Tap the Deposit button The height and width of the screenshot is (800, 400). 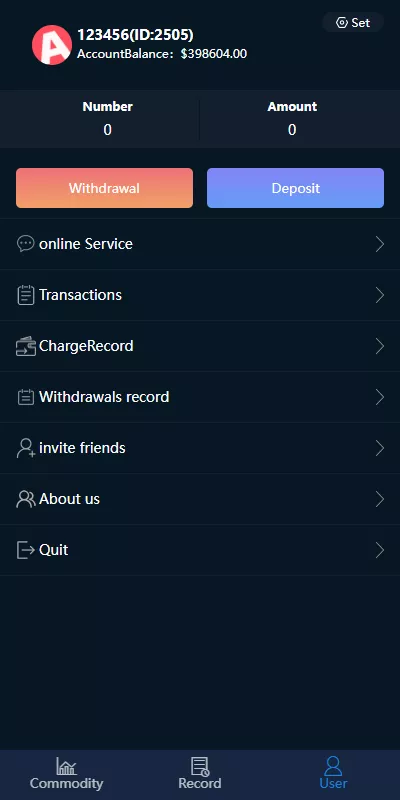pos(295,188)
